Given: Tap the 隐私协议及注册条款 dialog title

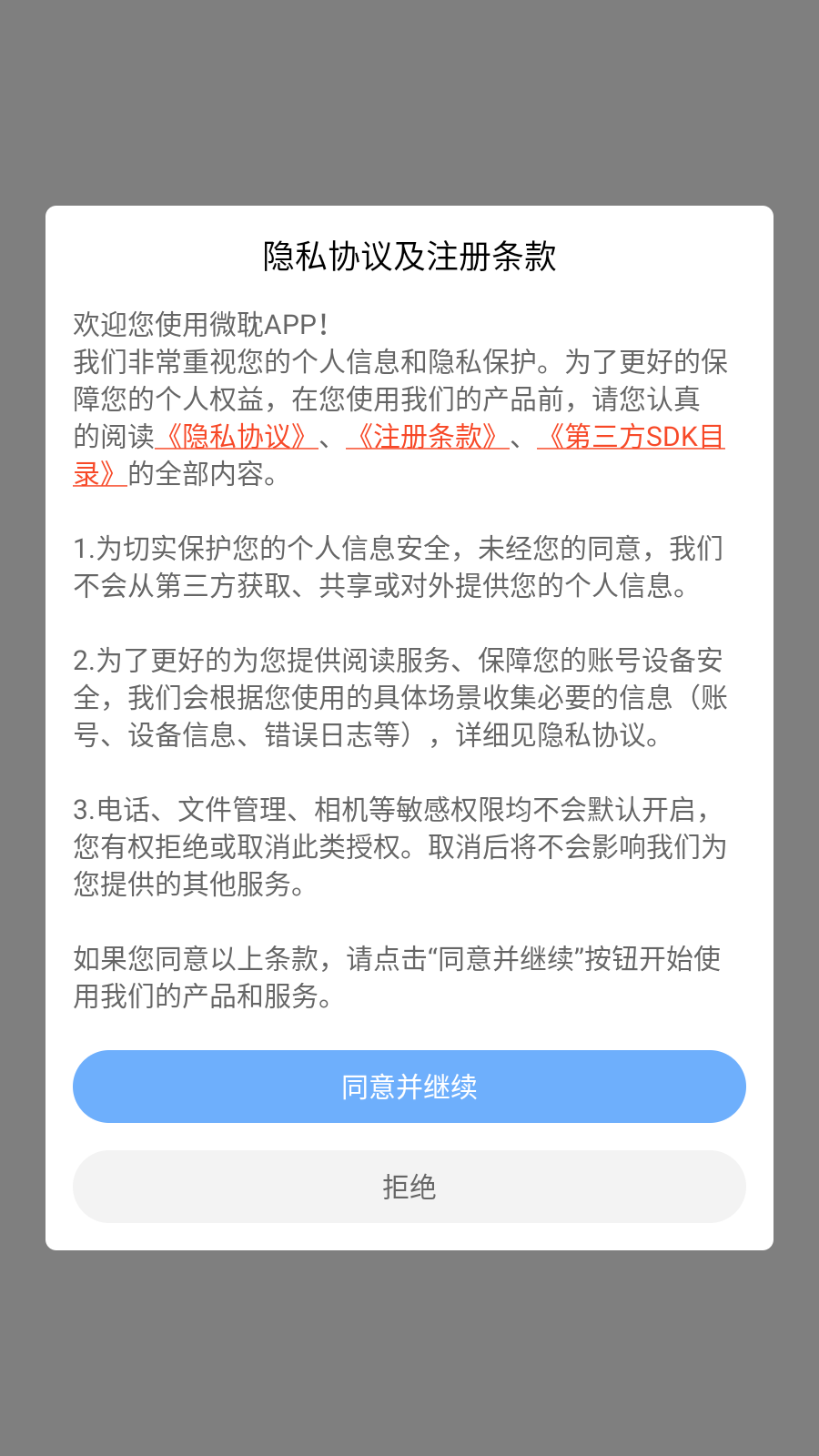Looking at the screenshot, I should 409,256.
